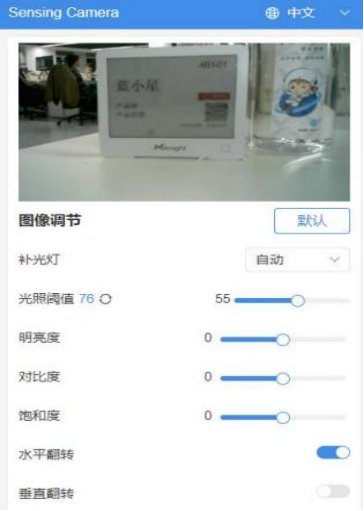Disable the 水平翻转 switch
Screen dimensions: 364x511
click(333, 453)
